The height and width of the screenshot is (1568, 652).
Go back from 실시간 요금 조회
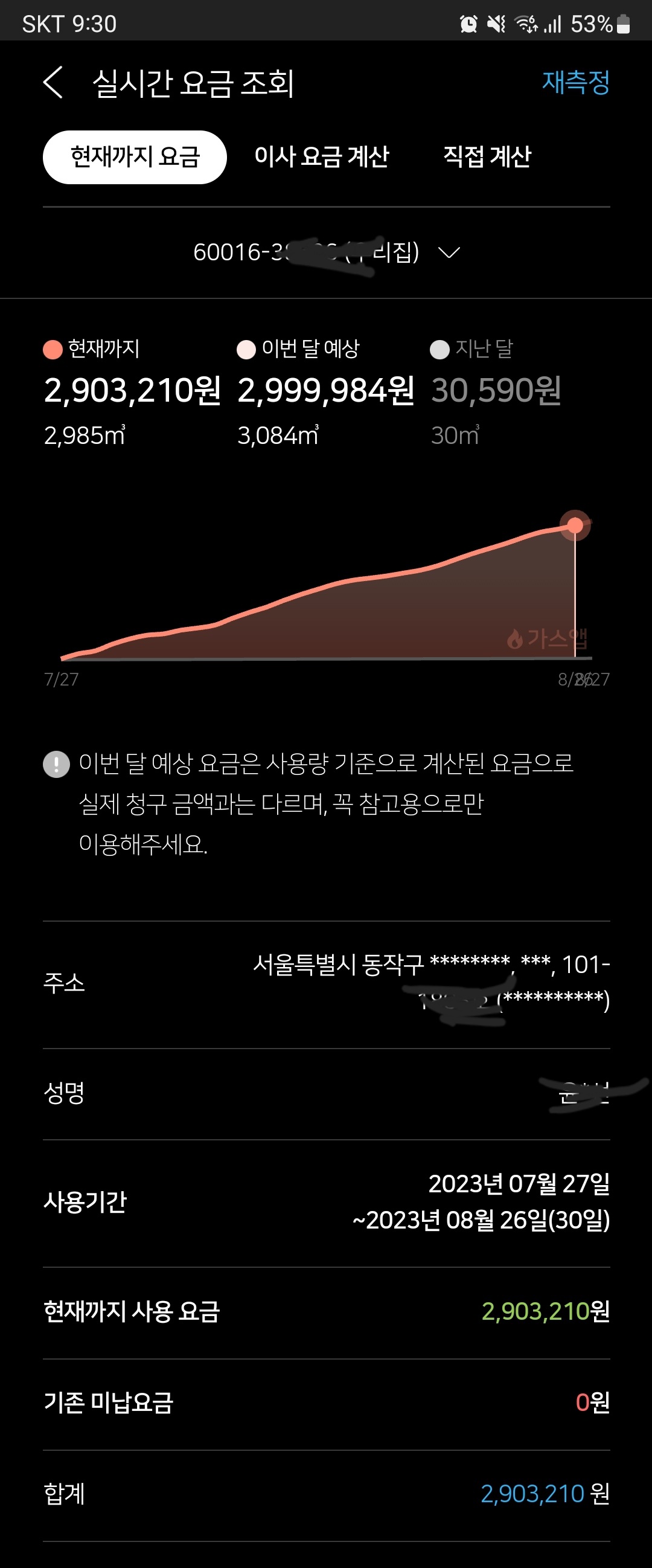tap(54, 82)
